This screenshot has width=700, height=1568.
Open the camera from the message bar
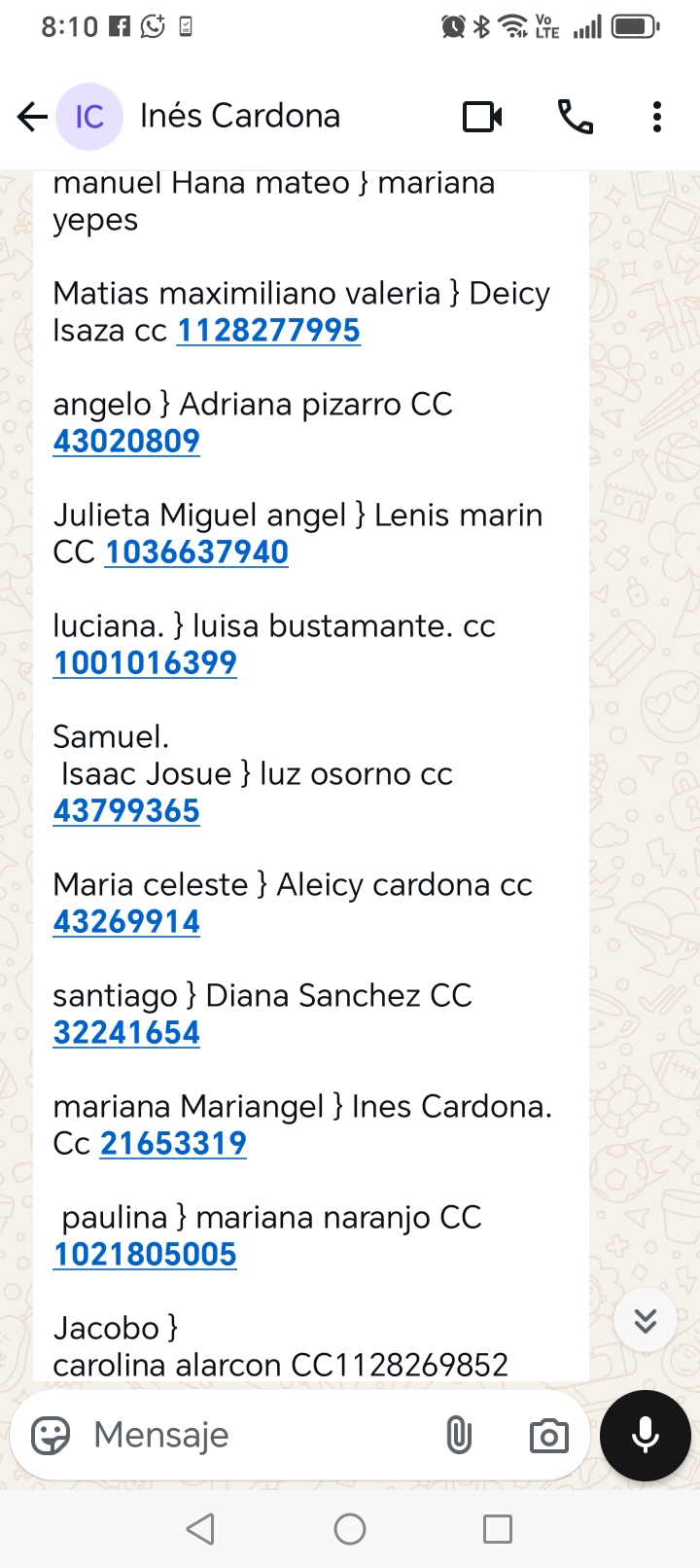point(548,1436)
